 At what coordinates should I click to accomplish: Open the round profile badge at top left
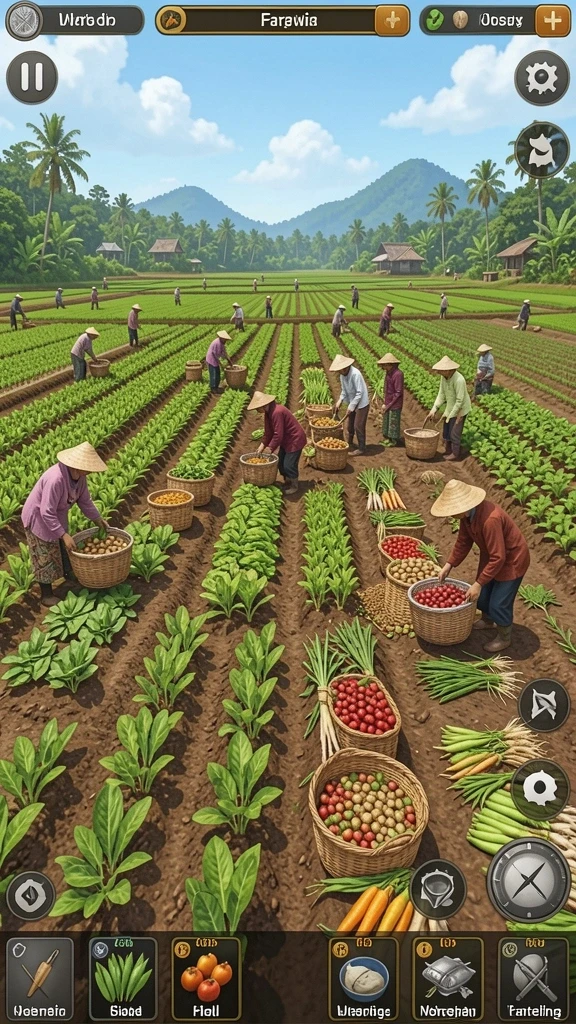pyautogui.click(x=24, y=20)
